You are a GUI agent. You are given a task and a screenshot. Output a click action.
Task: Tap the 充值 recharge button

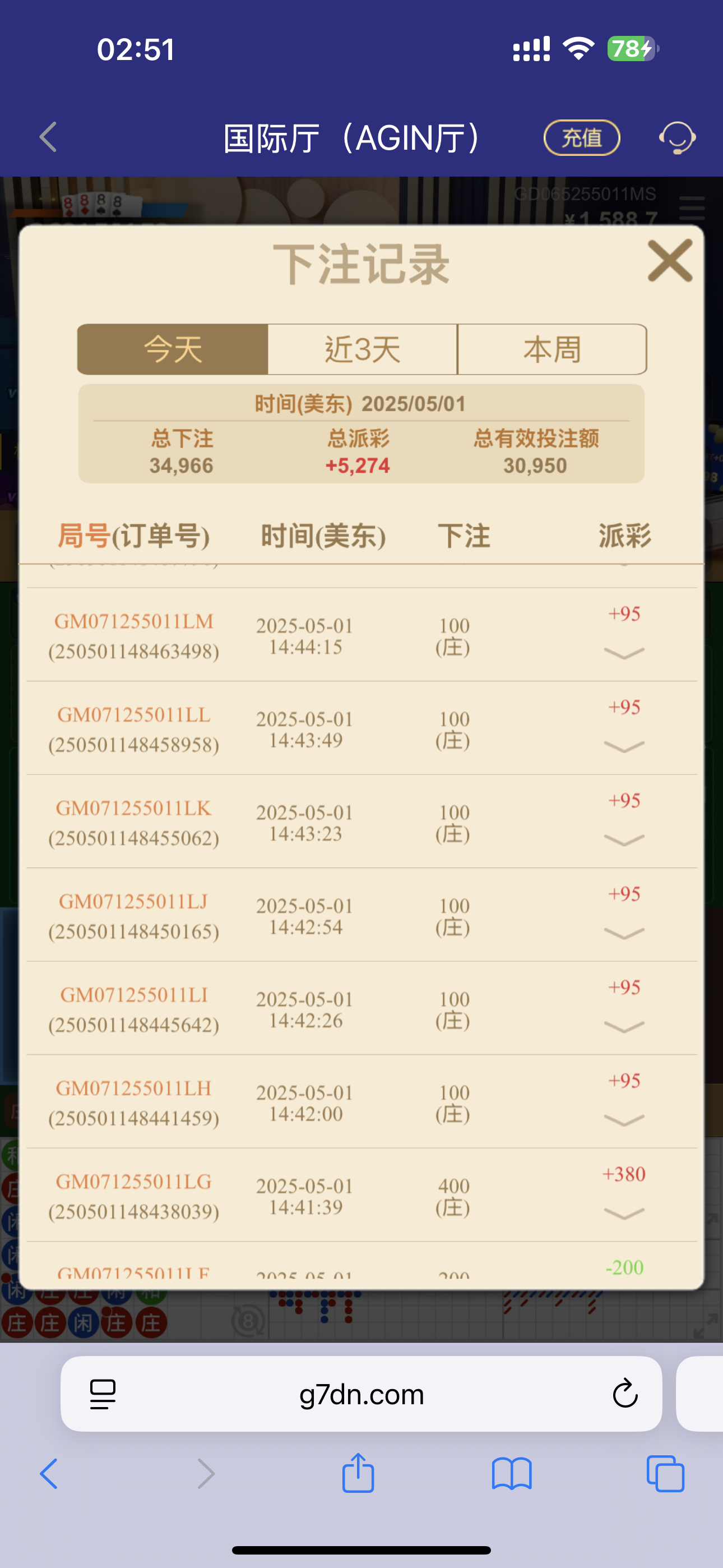(581, 137)
